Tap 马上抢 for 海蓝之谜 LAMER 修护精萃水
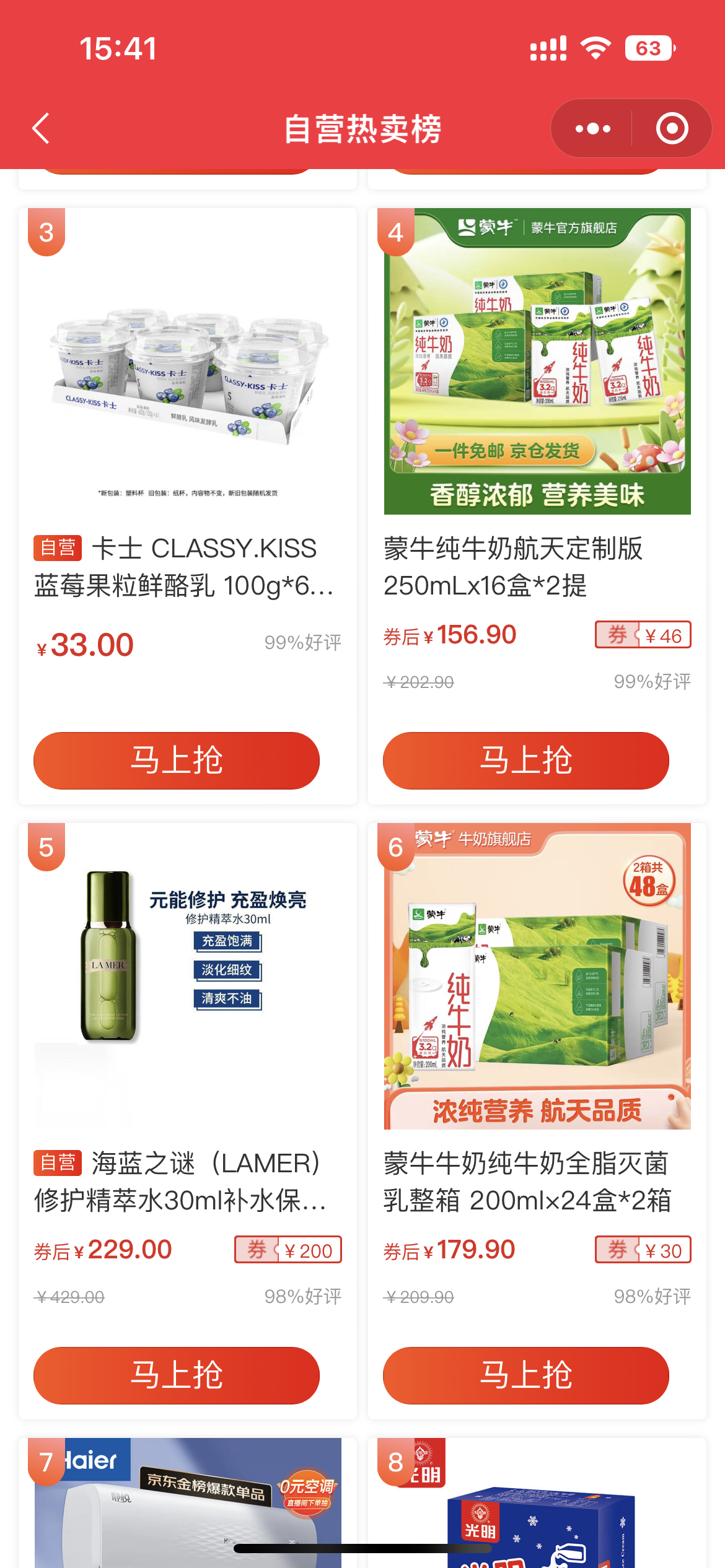725x1568 pixels. (177, 1375)
